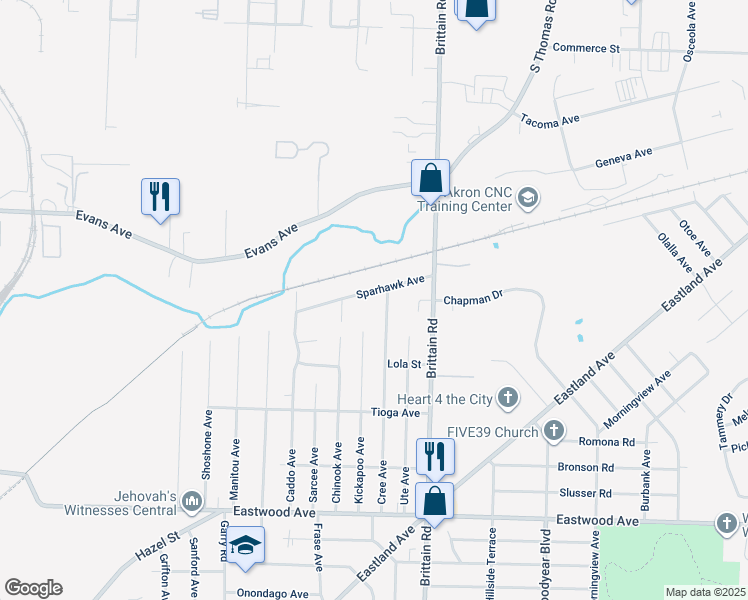Open the restaurant marker near Bronson Rd
This screenshot has width=748, height=600.
[x=436, y=456]
